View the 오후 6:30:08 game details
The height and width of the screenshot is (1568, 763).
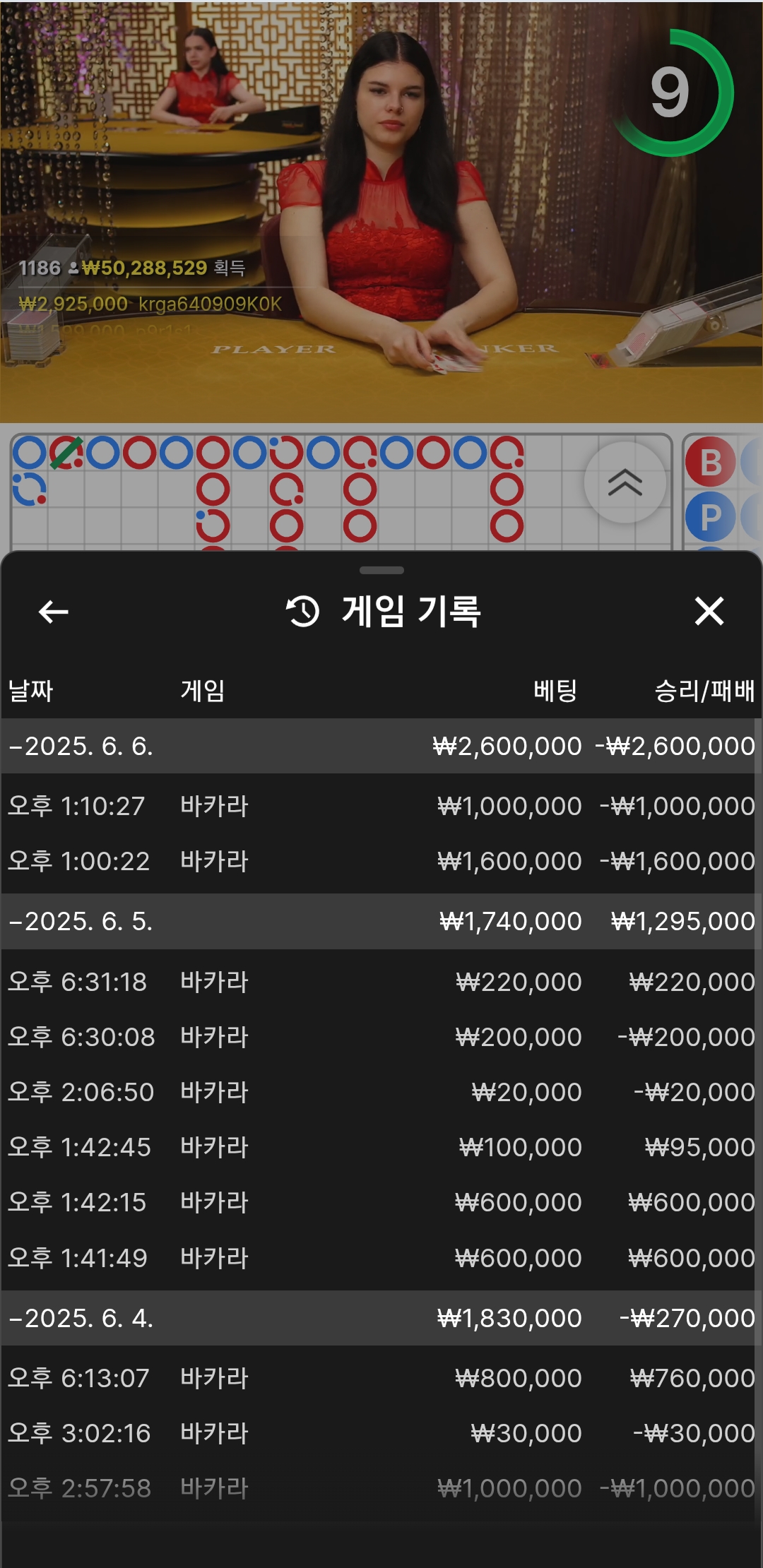click(381, 1037)
